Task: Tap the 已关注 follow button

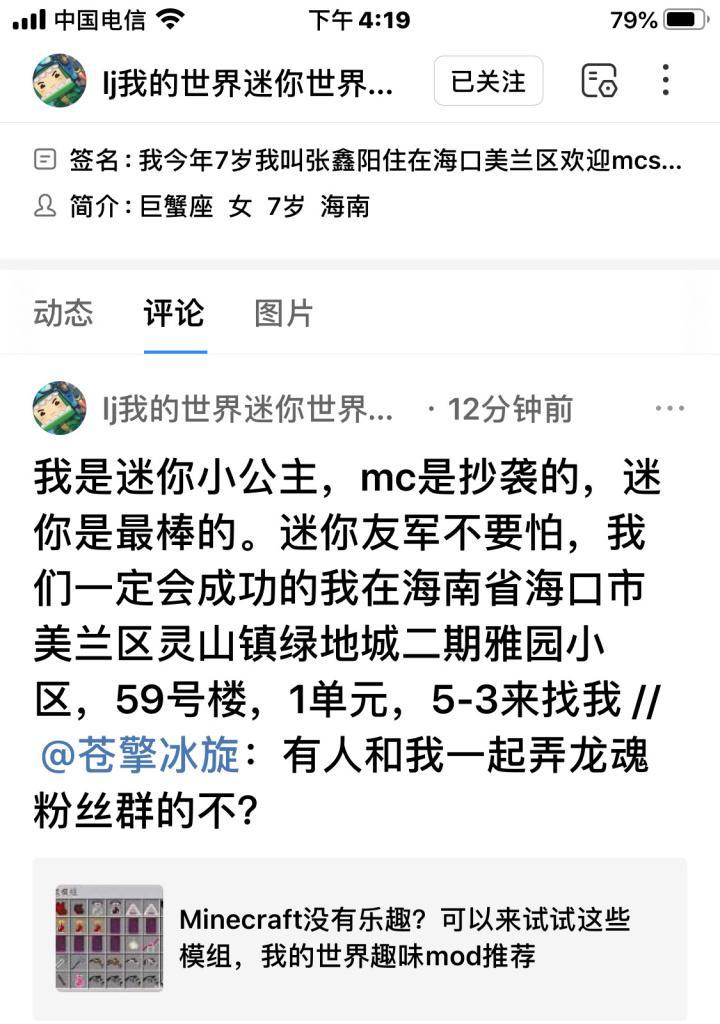Action: (x=488, y=81)
